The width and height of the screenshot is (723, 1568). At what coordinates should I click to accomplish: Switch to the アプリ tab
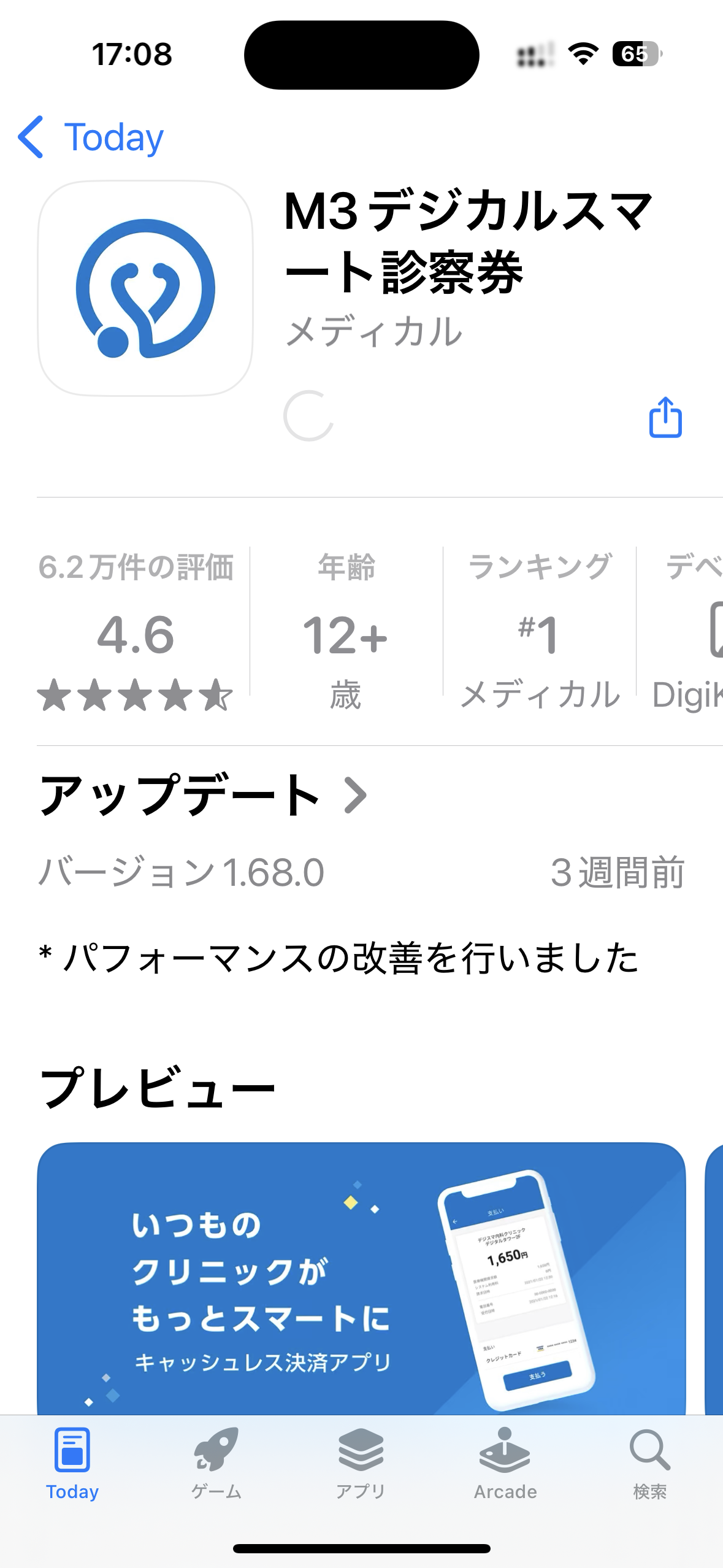361,1464
